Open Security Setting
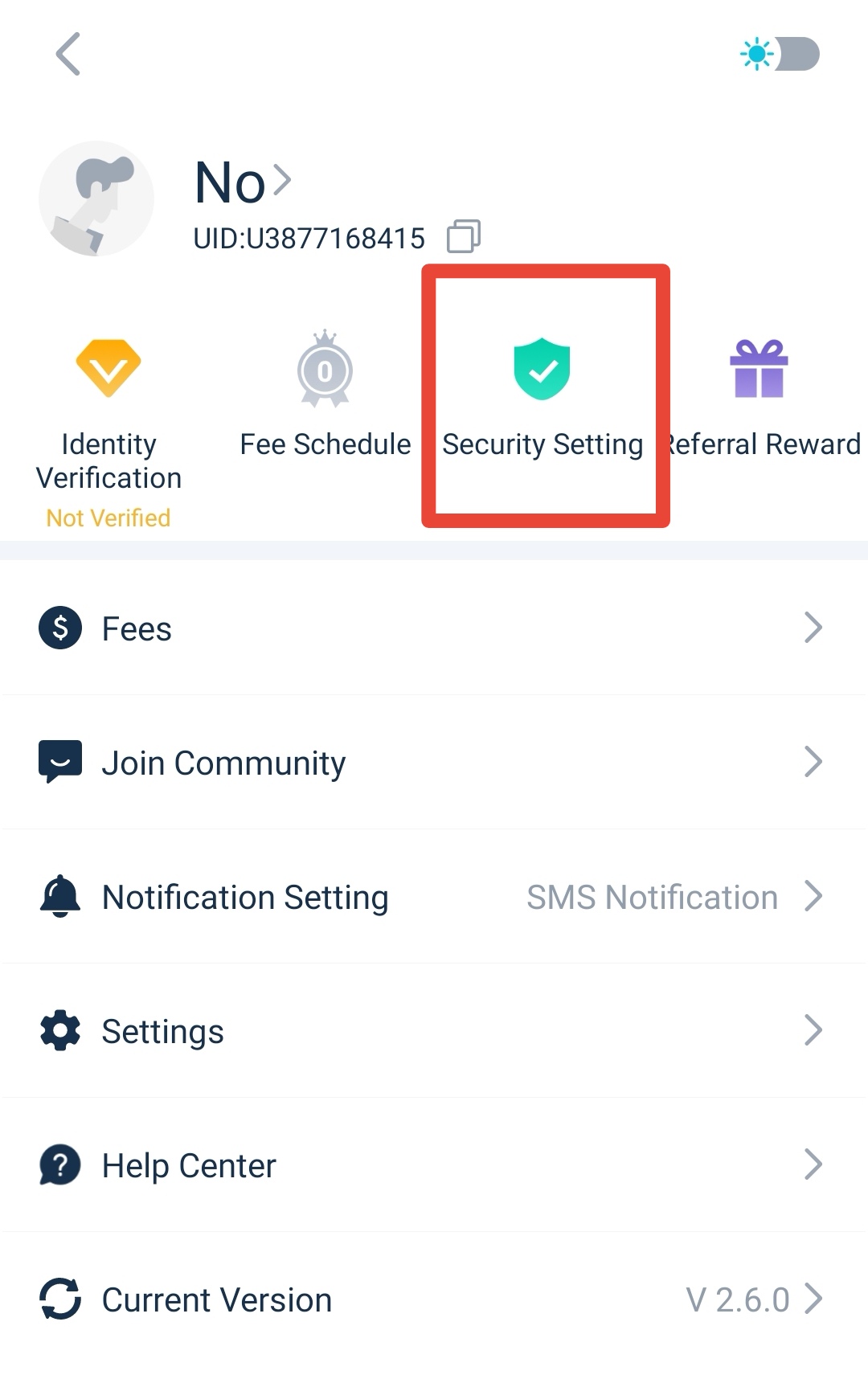The height and width of the screenshot is (1375, 868). click(542, 398)
